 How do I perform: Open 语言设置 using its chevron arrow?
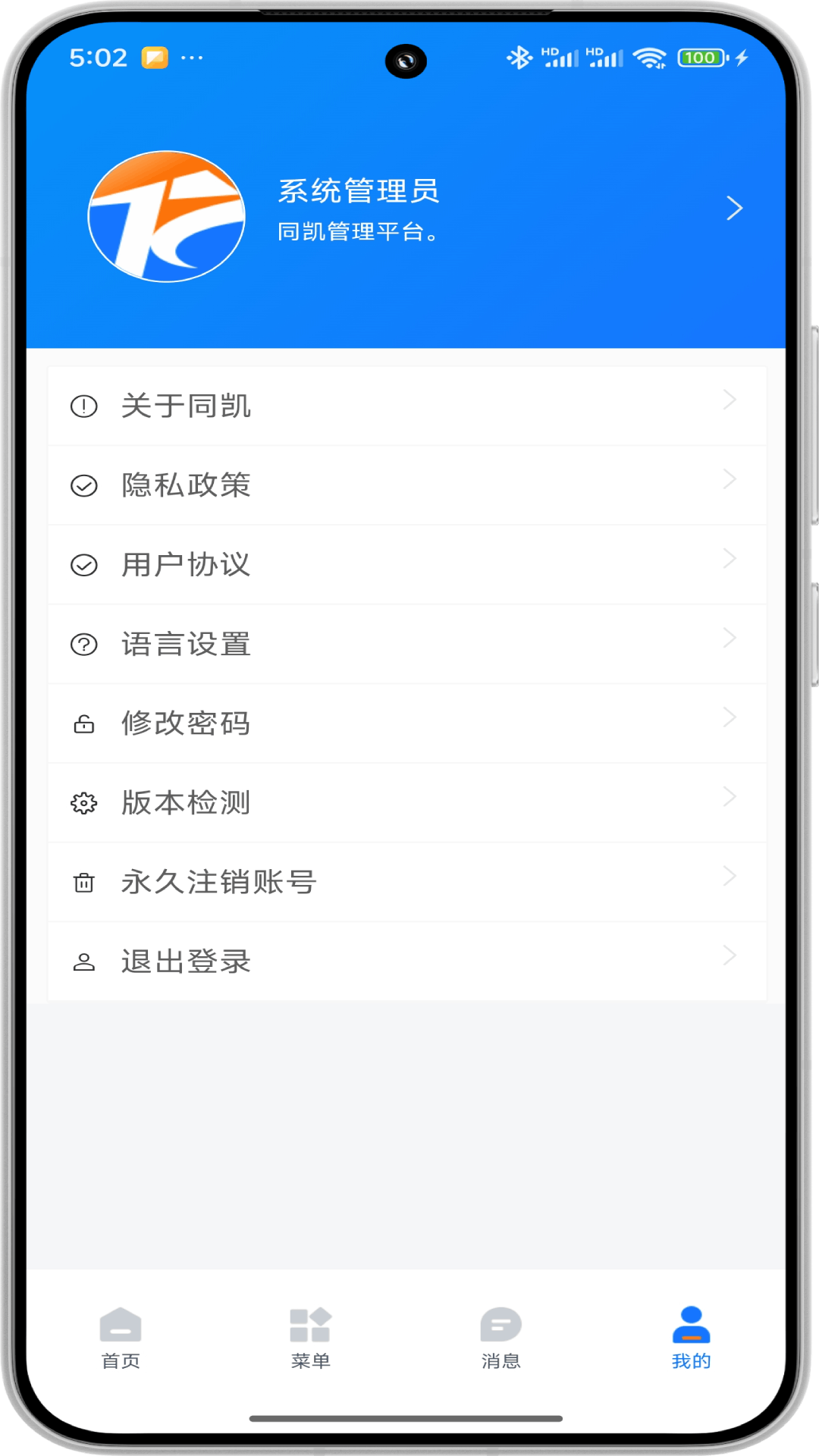coord(729,637)
